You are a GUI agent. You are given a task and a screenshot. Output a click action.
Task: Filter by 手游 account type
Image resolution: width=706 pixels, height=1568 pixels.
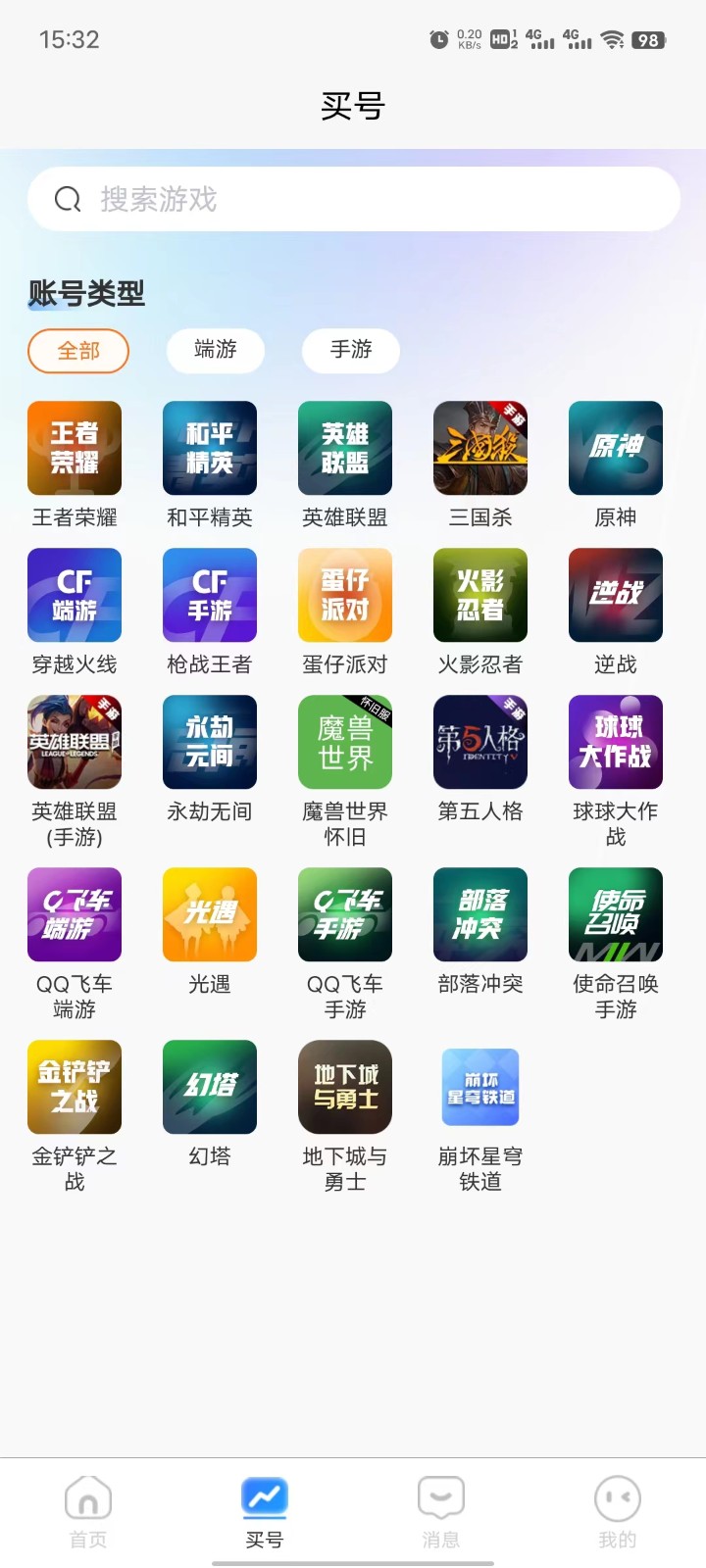pyautogui.click(x=351, y=350)
